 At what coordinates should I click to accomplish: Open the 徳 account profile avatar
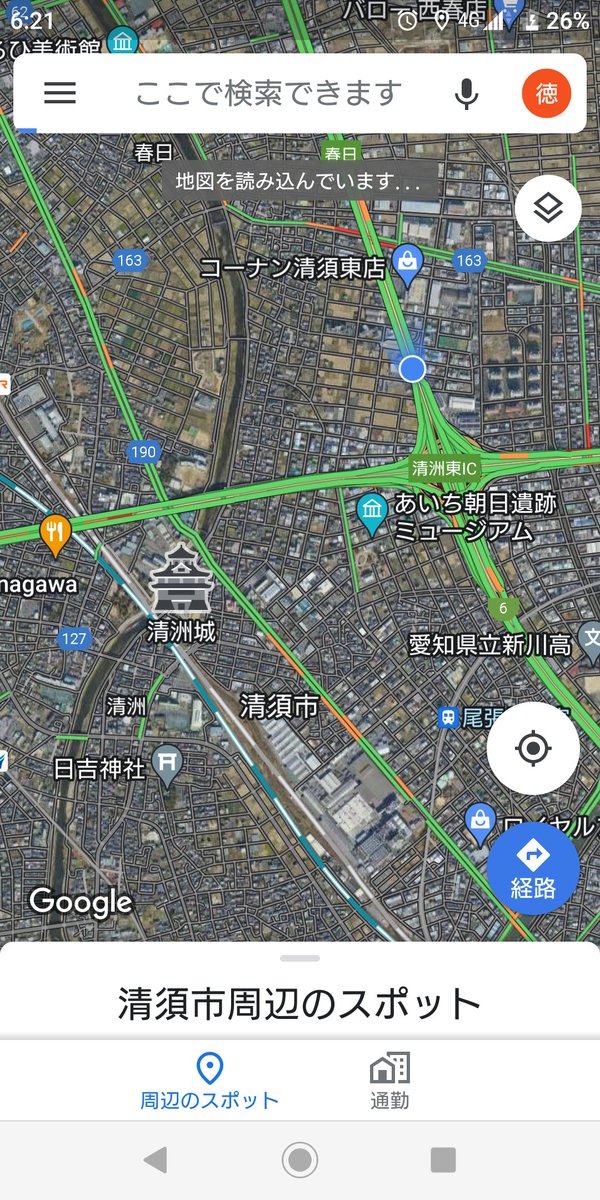click(x=546, y=94)
